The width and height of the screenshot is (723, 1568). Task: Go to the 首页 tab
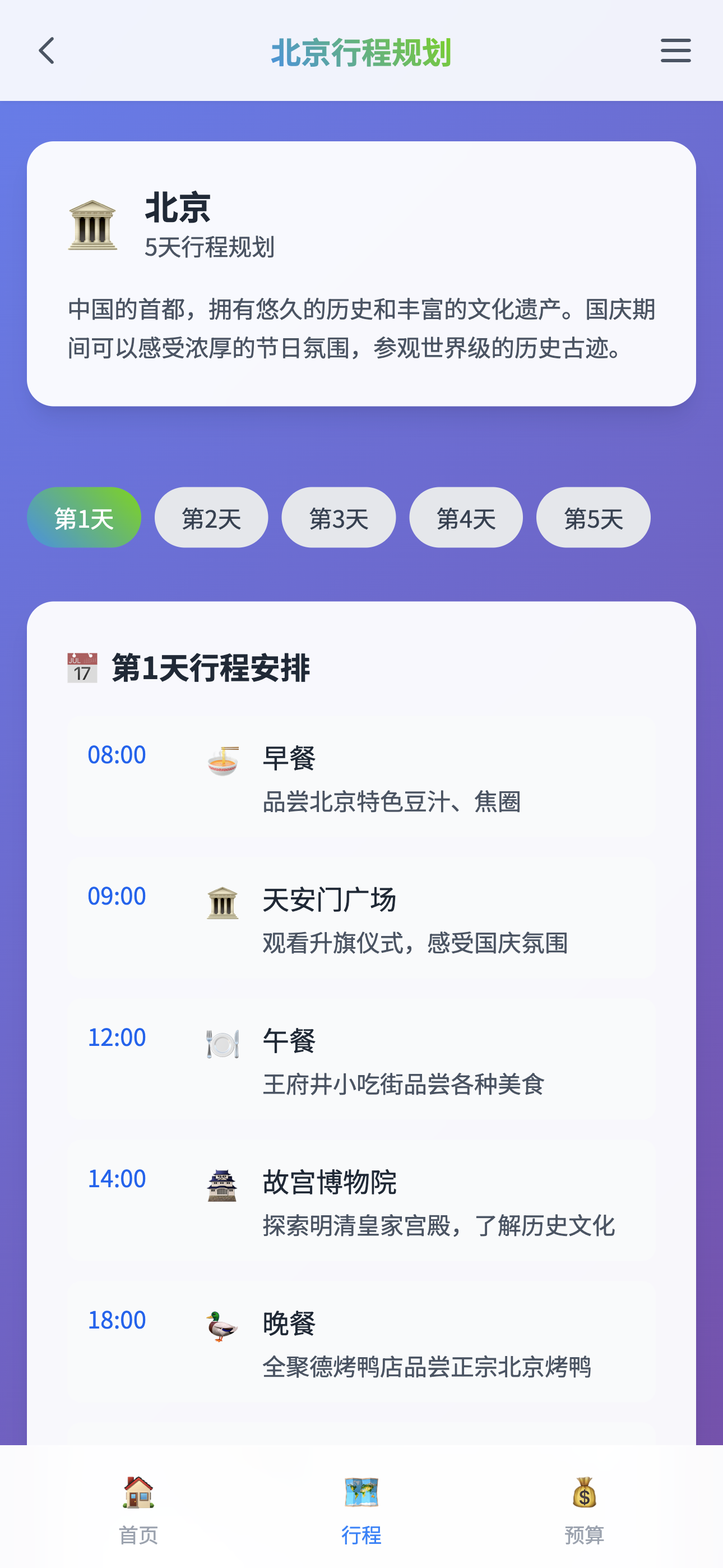click(138, 1509)
